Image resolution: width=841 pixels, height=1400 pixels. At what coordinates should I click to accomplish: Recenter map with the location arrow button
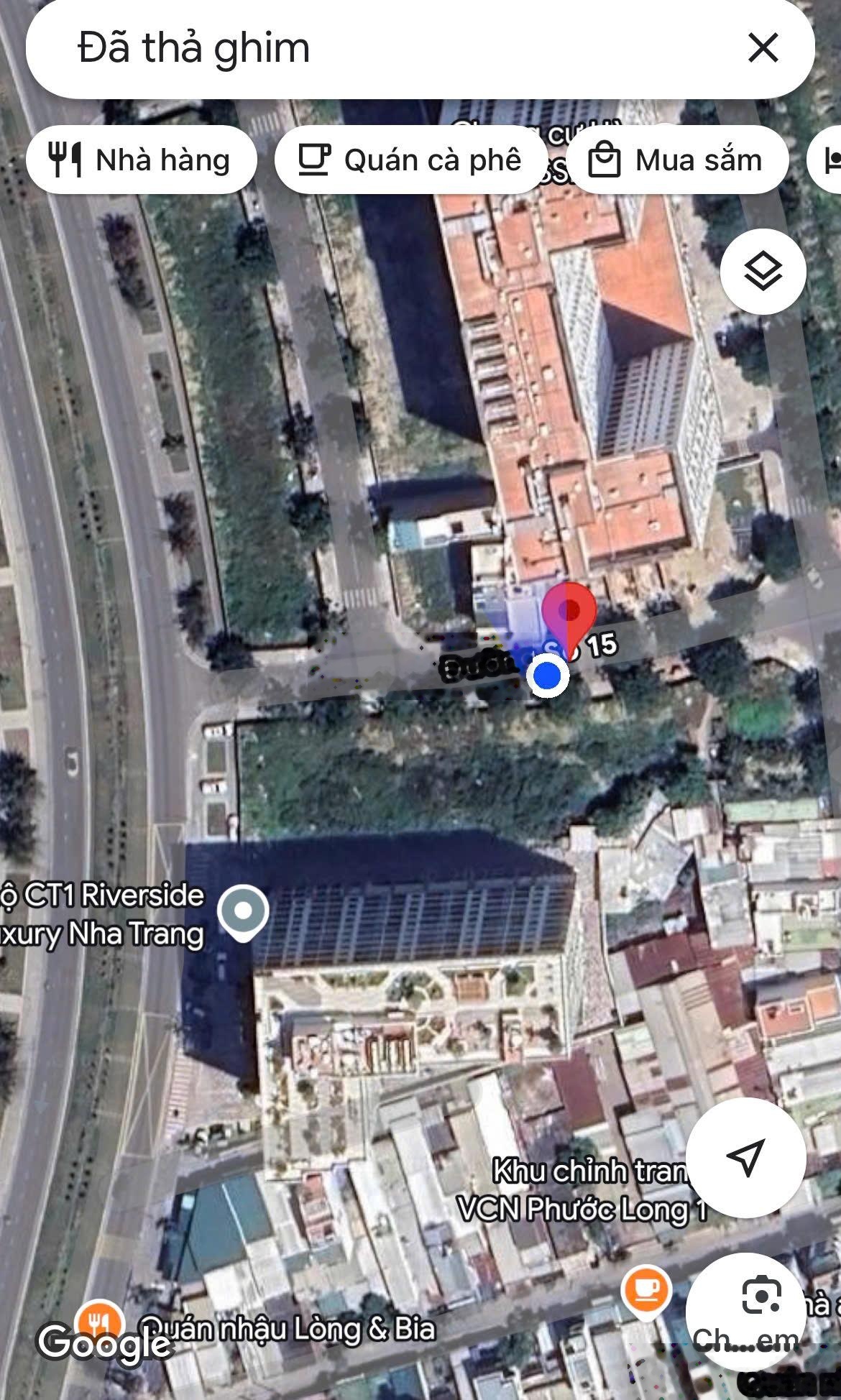pyautogui.click(x=745, y=1157)
